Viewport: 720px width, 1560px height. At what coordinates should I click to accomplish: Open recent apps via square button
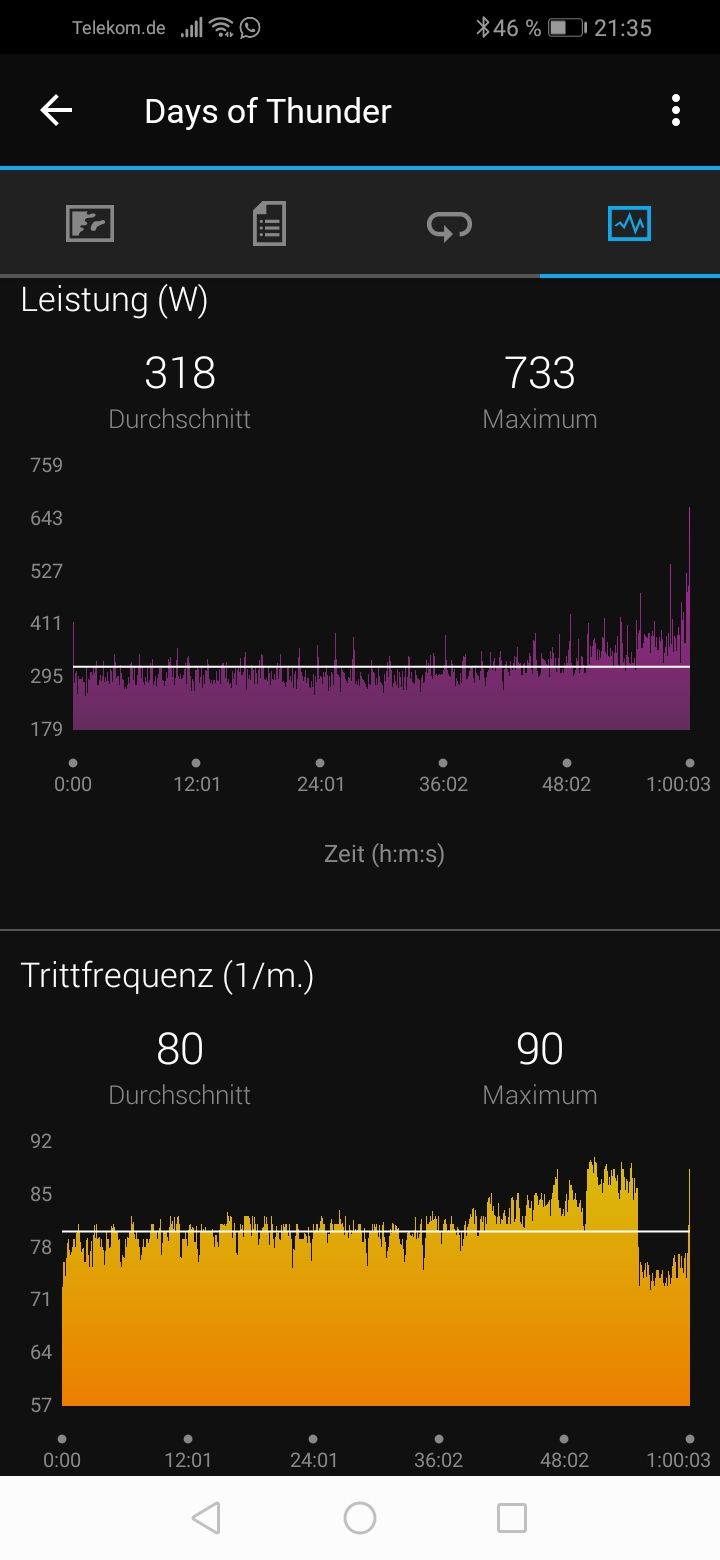pos(511,1518)
